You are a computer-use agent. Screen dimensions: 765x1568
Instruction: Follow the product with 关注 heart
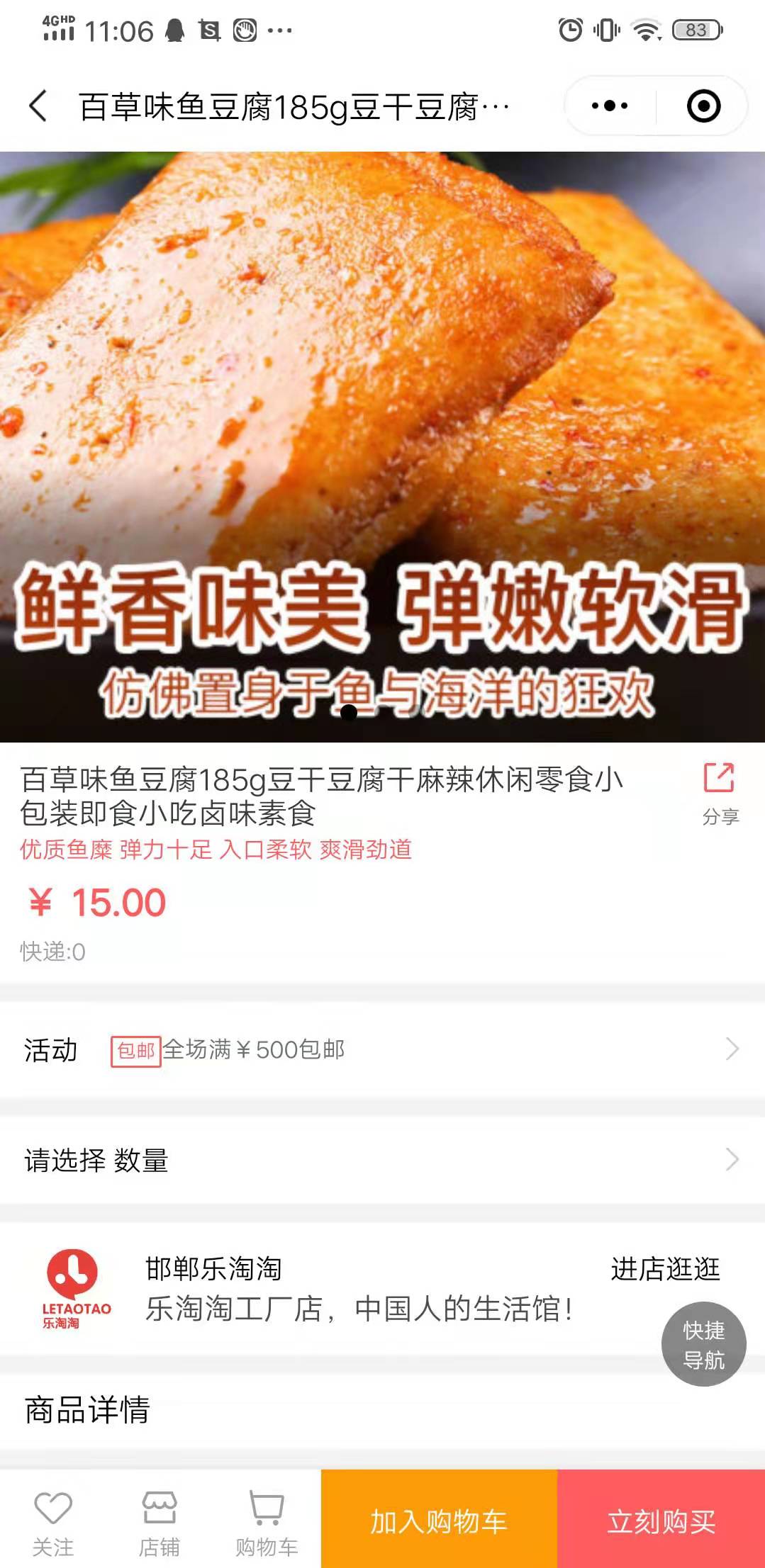pyautogui.click(x=53, y=1519)
